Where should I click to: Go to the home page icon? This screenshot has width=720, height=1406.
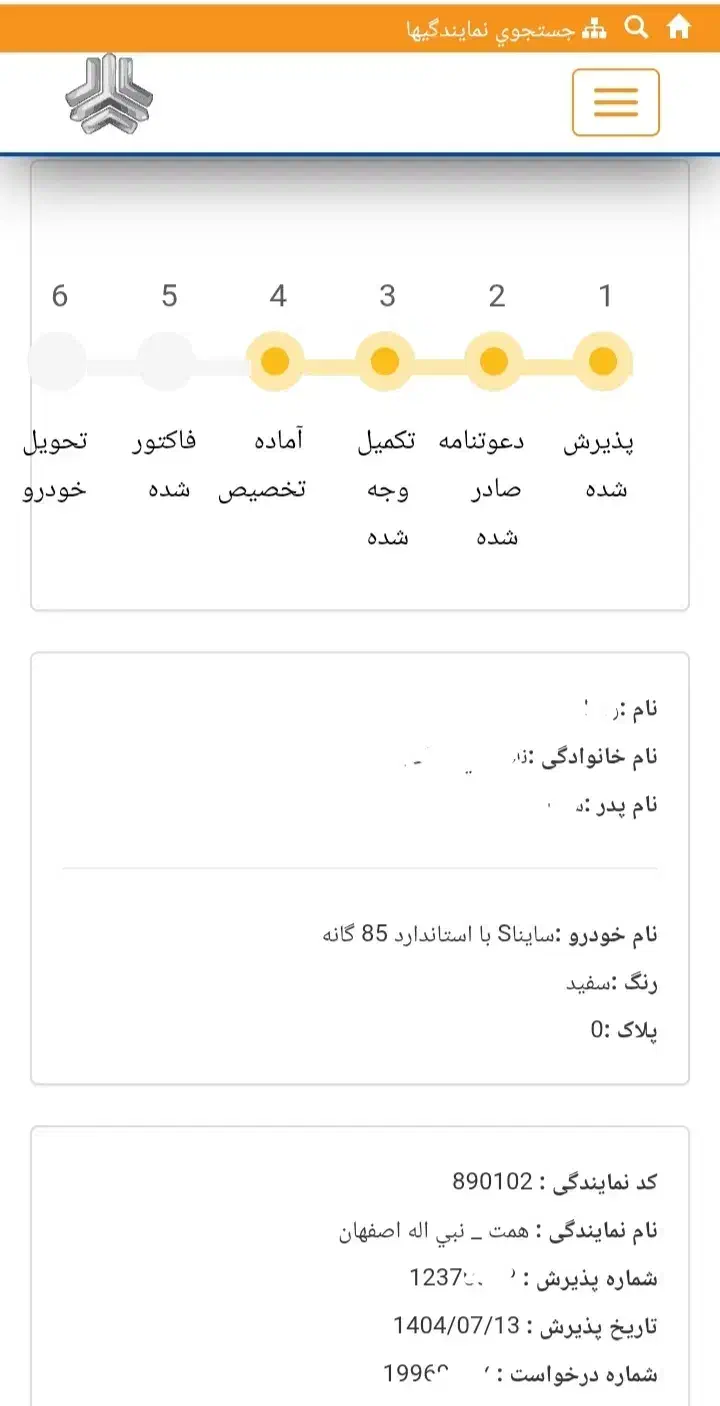pos(679,27)
